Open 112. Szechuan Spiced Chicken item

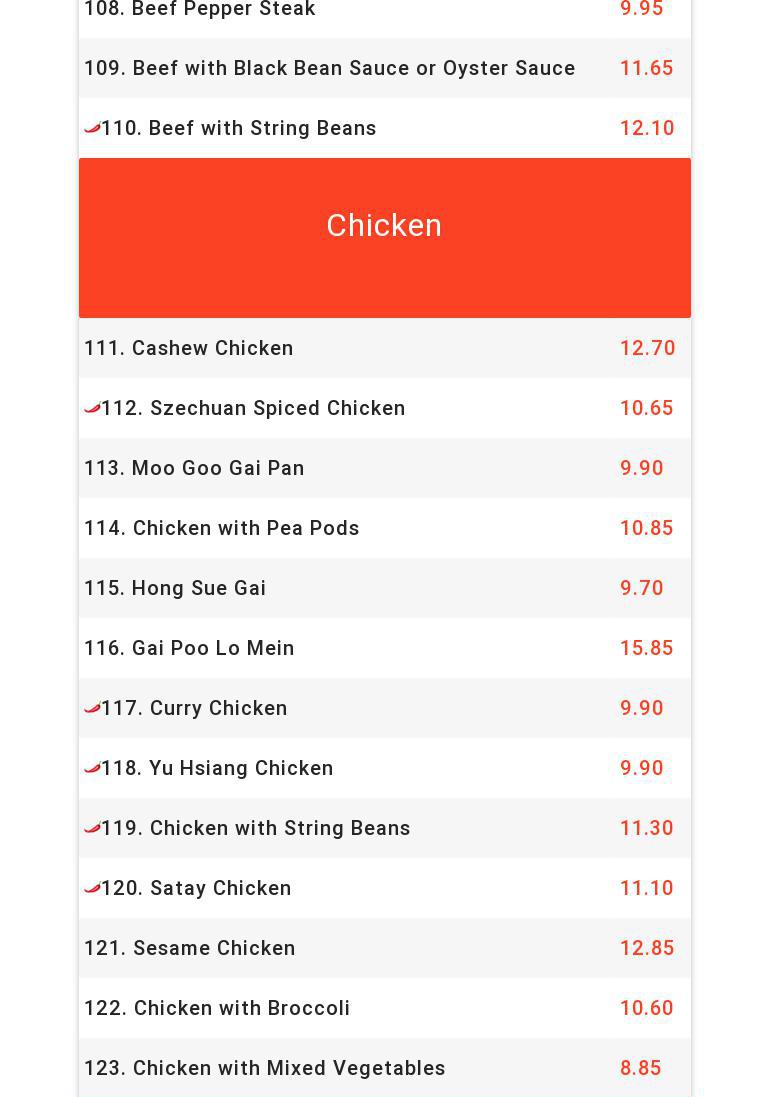point(253,408)
